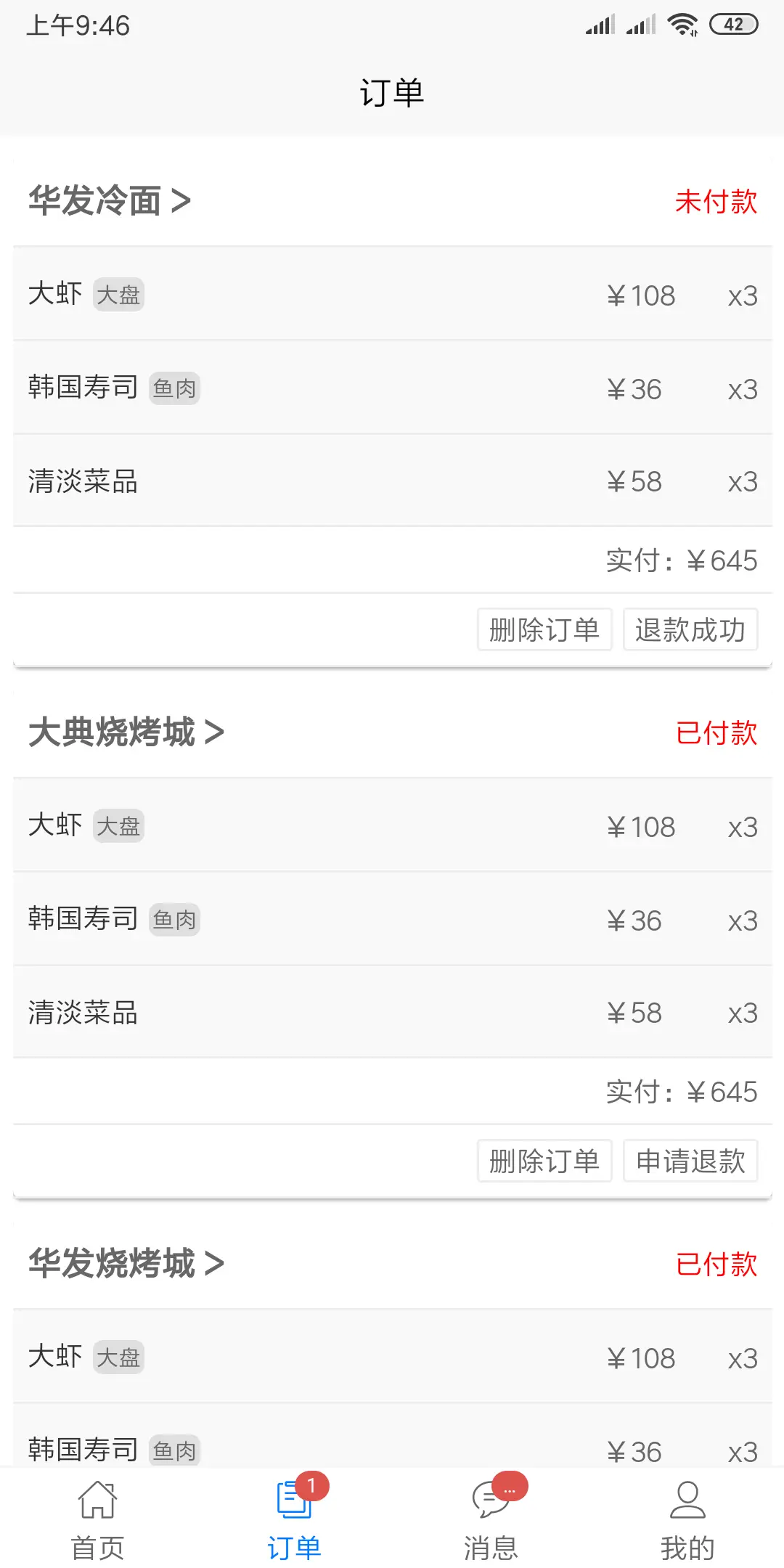The height and width of the screenshot is (1568, 784).
Task: Delete the 华发冷面 order
Action: click(544, 629)
